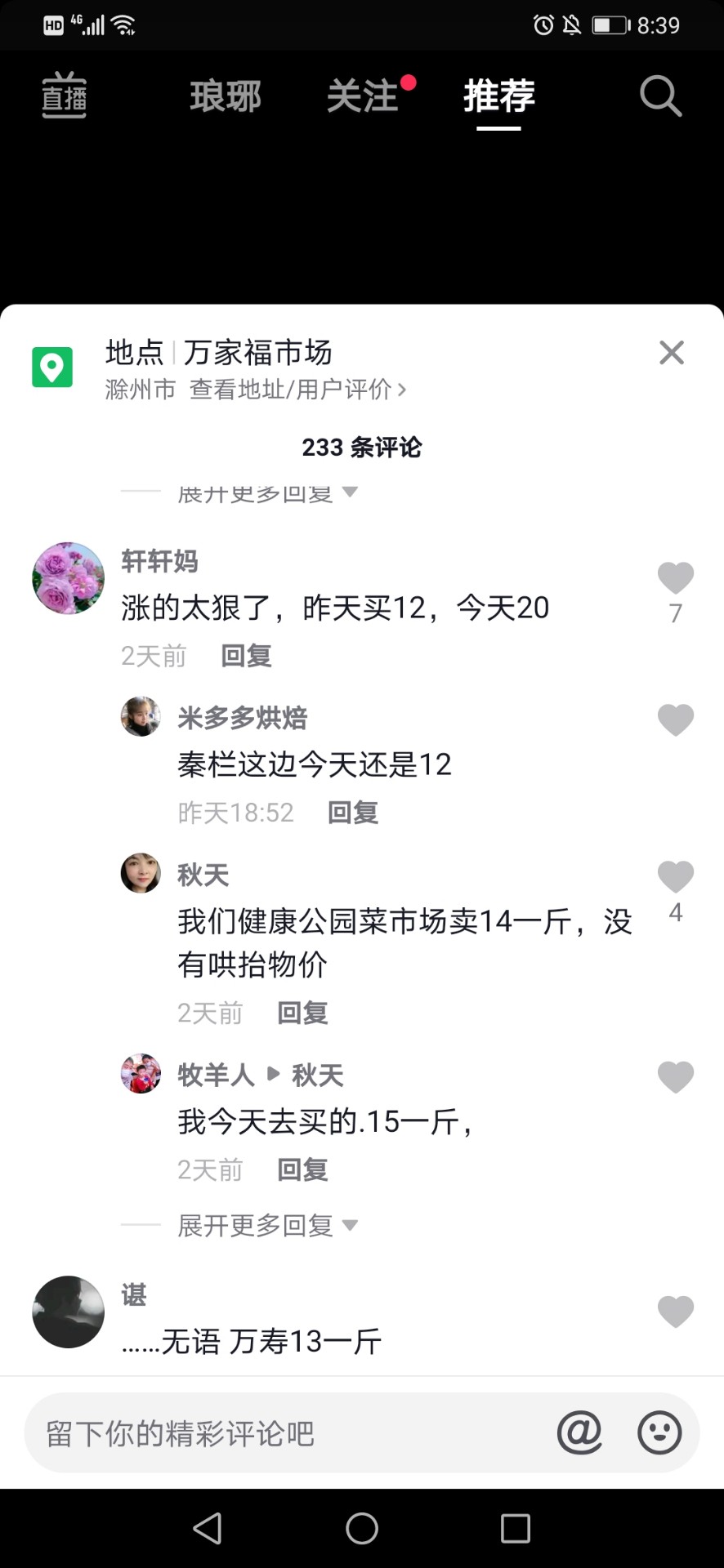Open the search magnifier
724x1568 pixels.
click(660, 96)
